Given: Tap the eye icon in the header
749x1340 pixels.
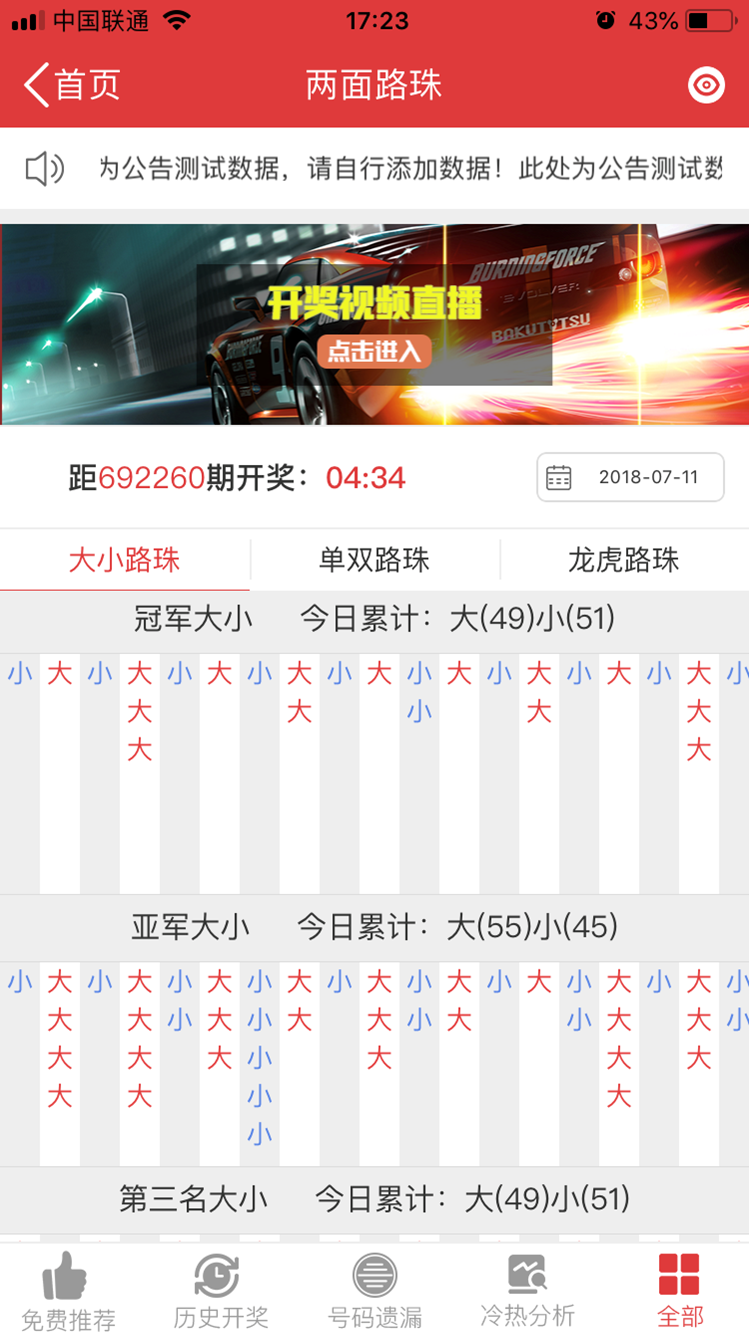Looking at the screenshot, I should coord(706,85).
